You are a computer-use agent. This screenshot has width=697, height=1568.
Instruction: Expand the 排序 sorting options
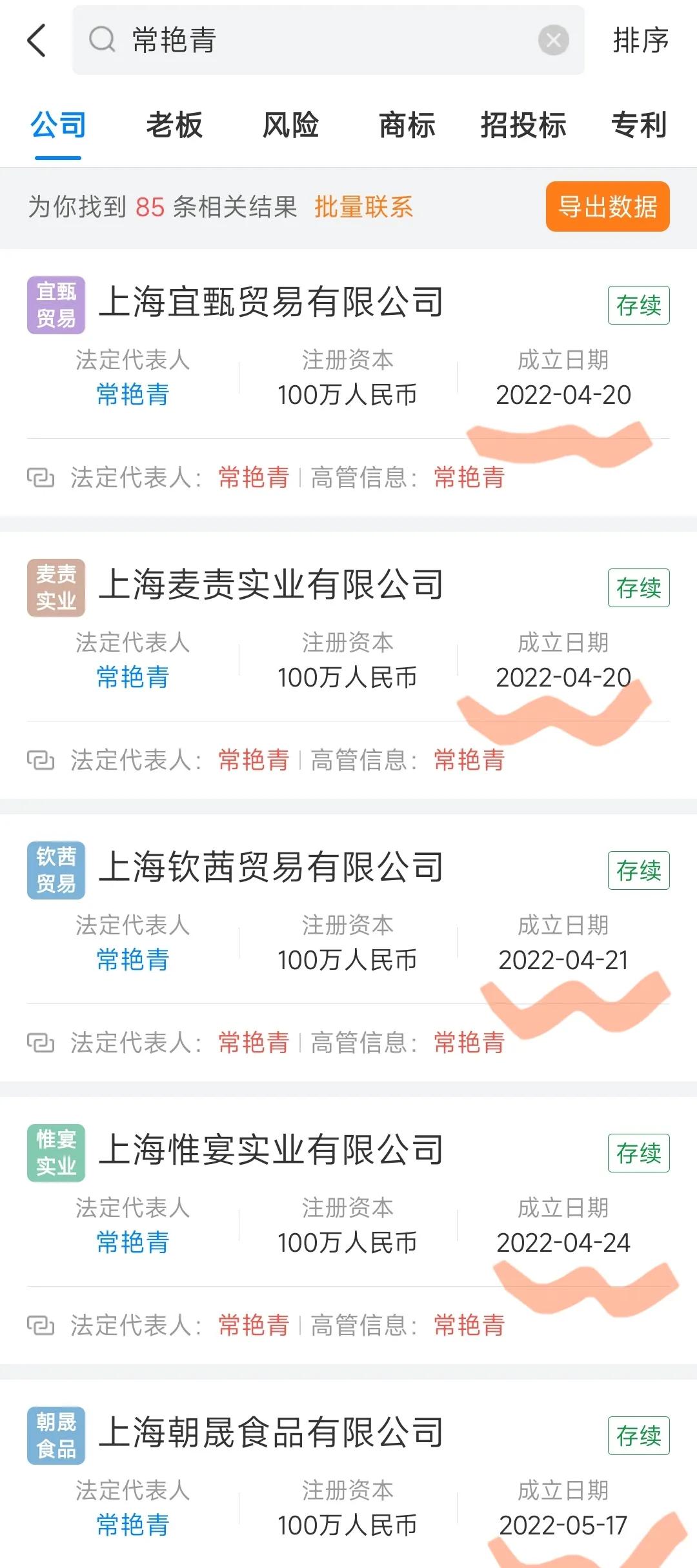click(x=640, y=41)
